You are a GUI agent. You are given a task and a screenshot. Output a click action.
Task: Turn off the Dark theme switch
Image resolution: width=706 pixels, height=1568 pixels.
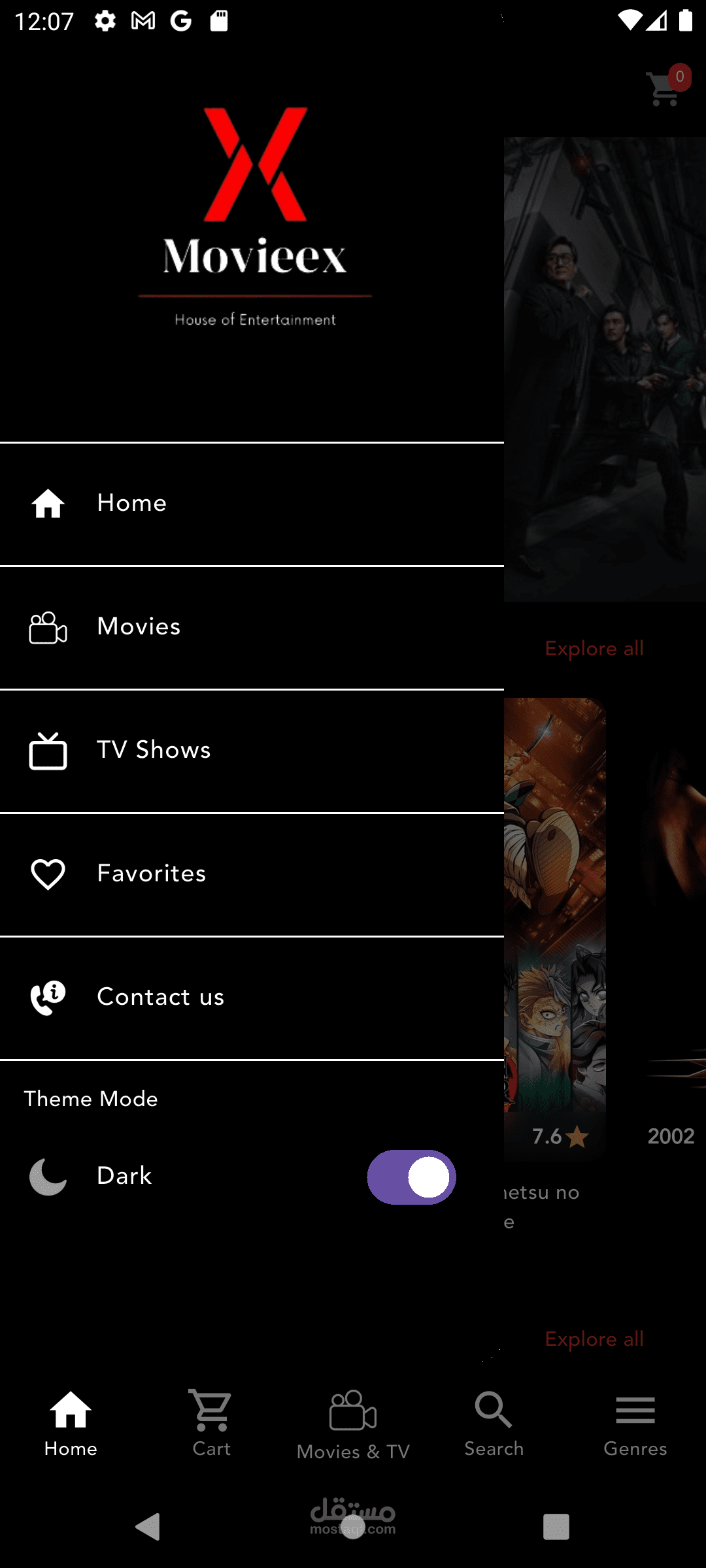411,1177
